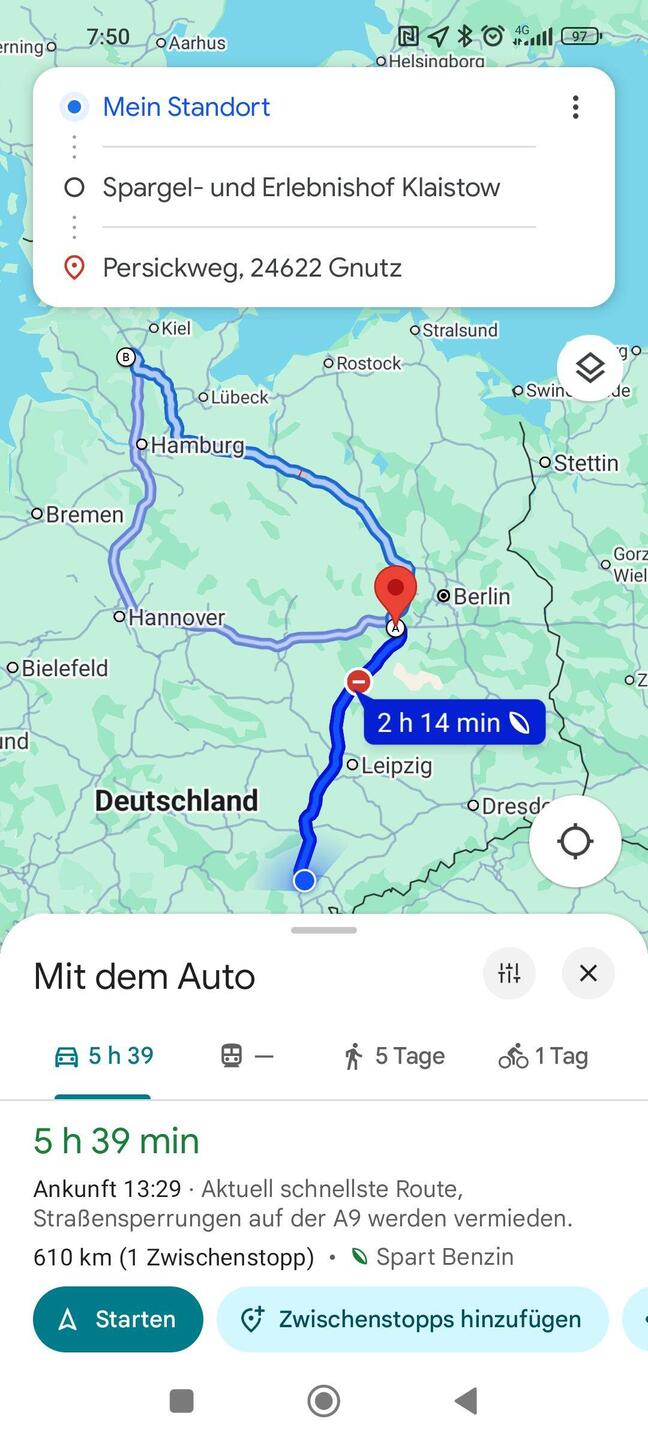Screen dimensions: 648x1440
Task: Edit the Spargel- und Erlebnishof Klaistow stop
Action: [301, 187]
